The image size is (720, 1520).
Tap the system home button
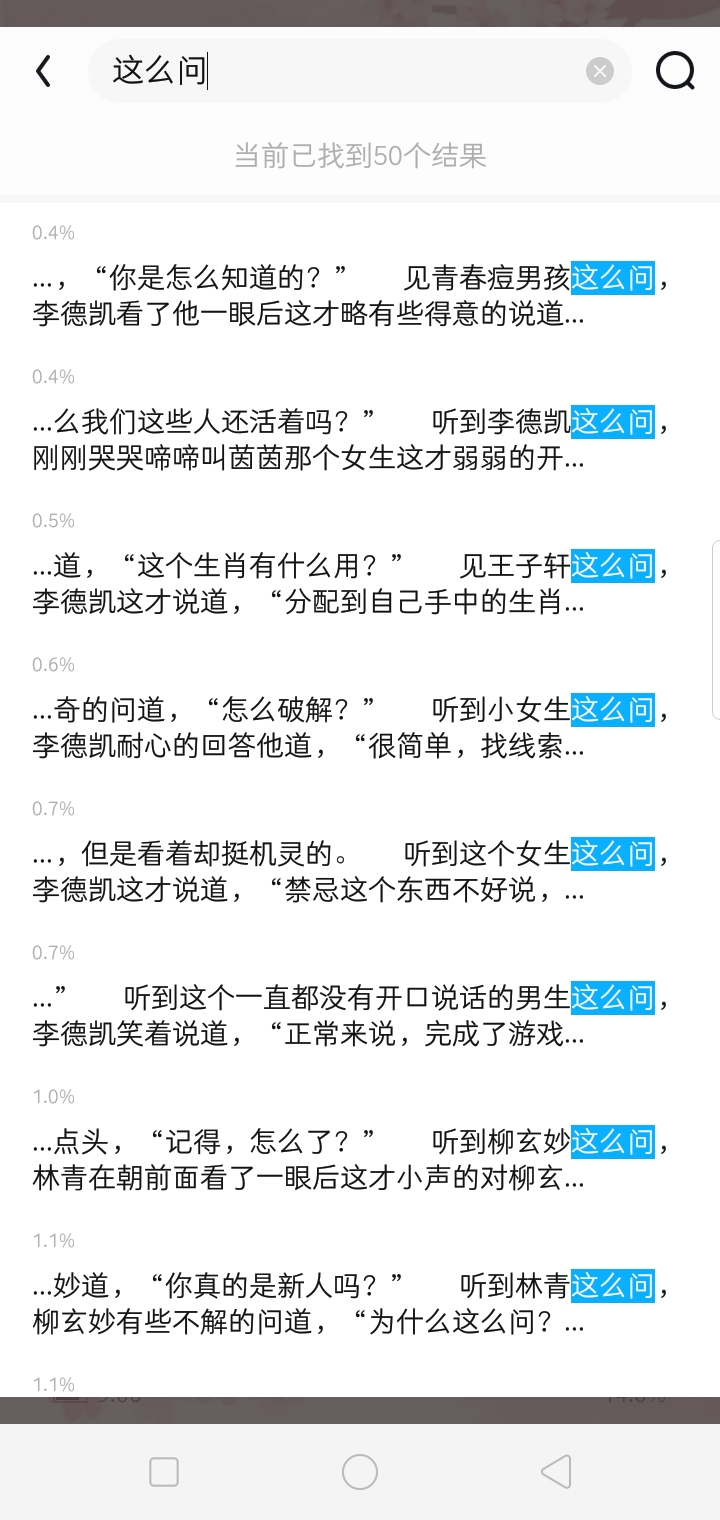pyautogui.click(x=360, y=1472)
